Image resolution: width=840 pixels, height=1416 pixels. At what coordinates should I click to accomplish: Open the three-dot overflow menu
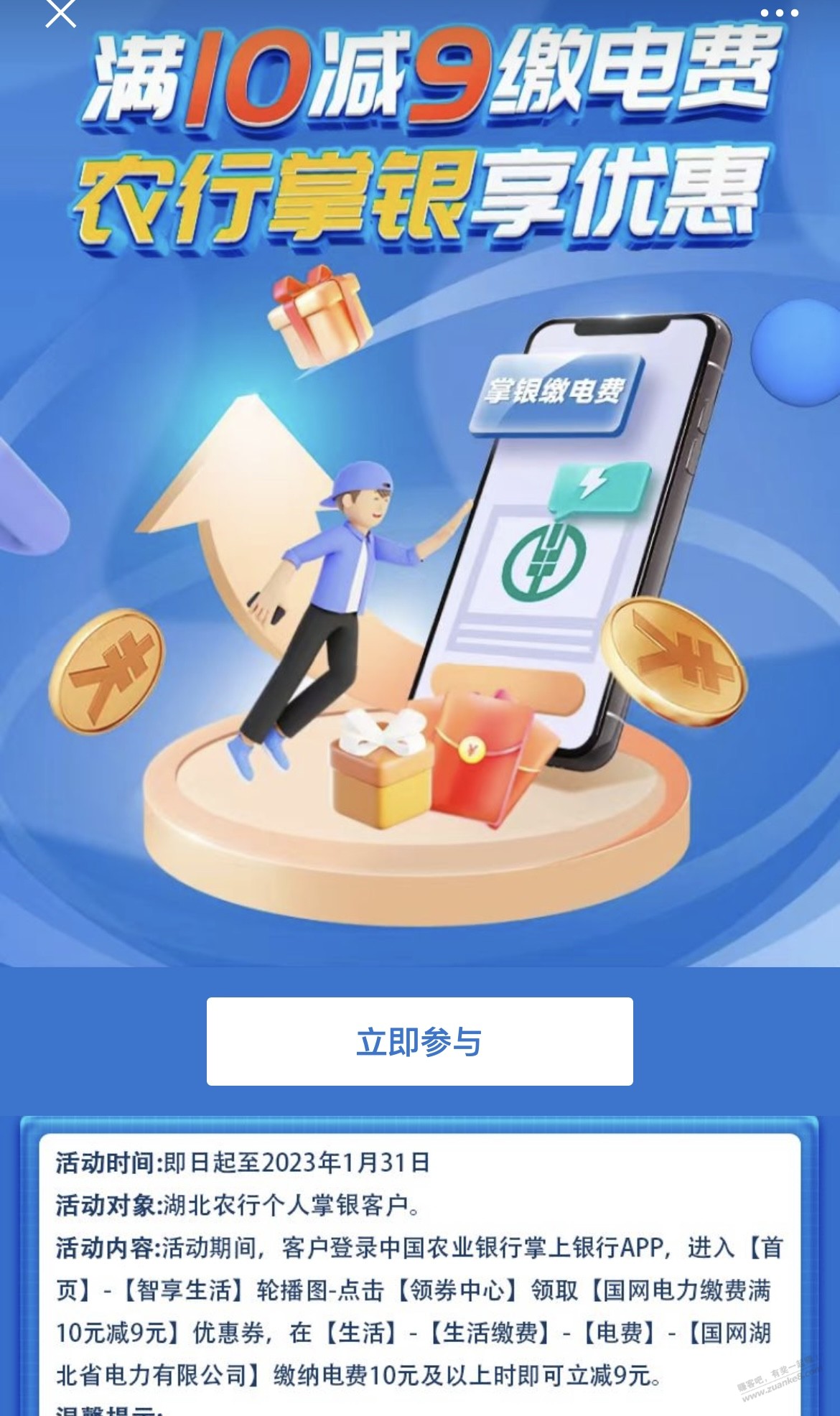tap(779, 13)
